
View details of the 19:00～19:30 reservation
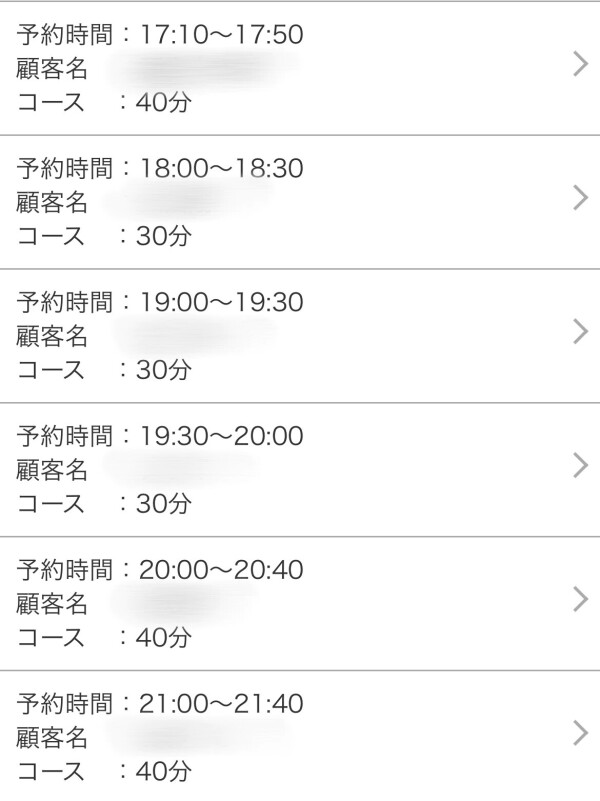pyautogui.click(x=300, y=335)
